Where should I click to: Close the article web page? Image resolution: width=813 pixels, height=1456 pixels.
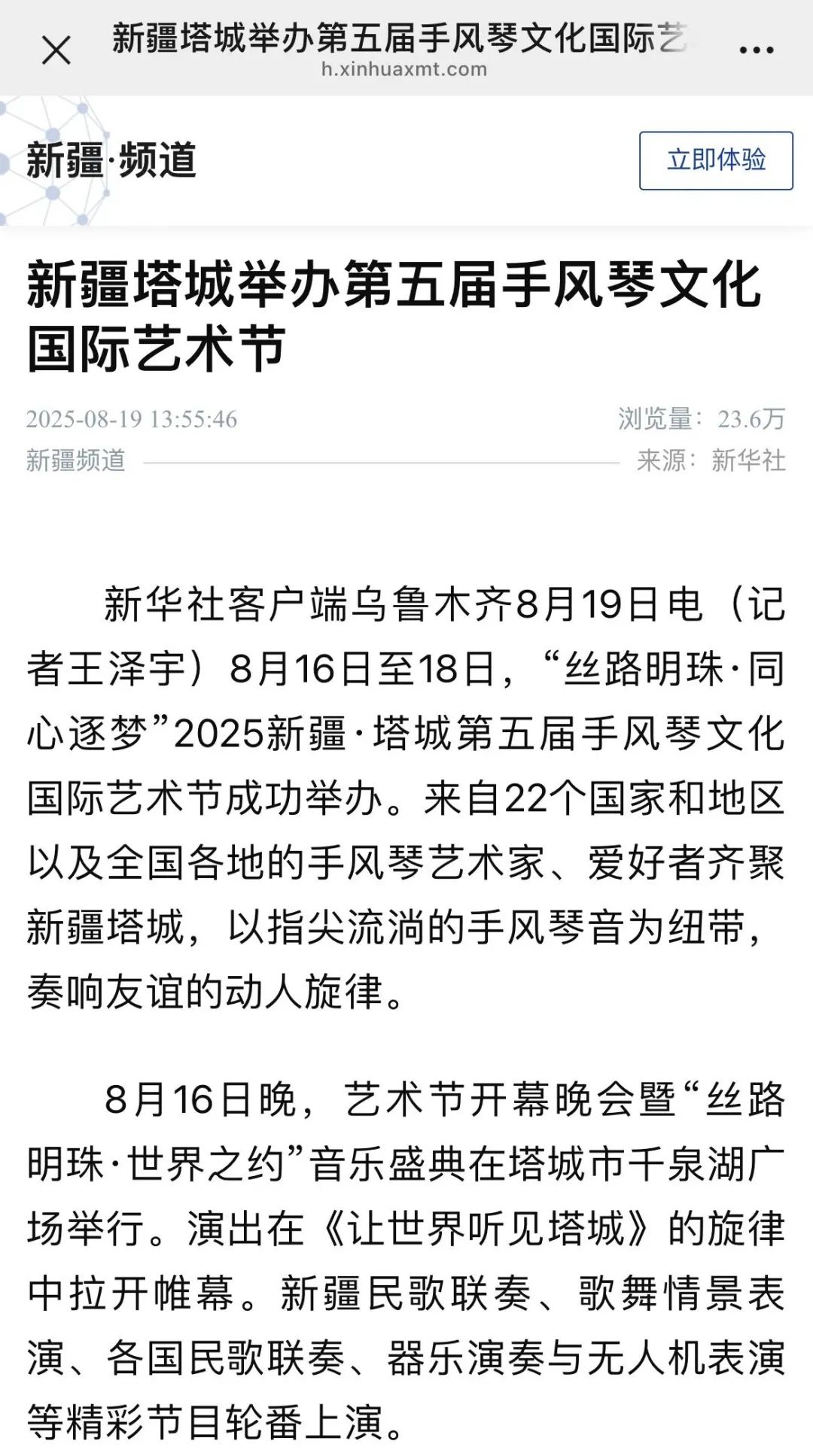coord(56,50)
